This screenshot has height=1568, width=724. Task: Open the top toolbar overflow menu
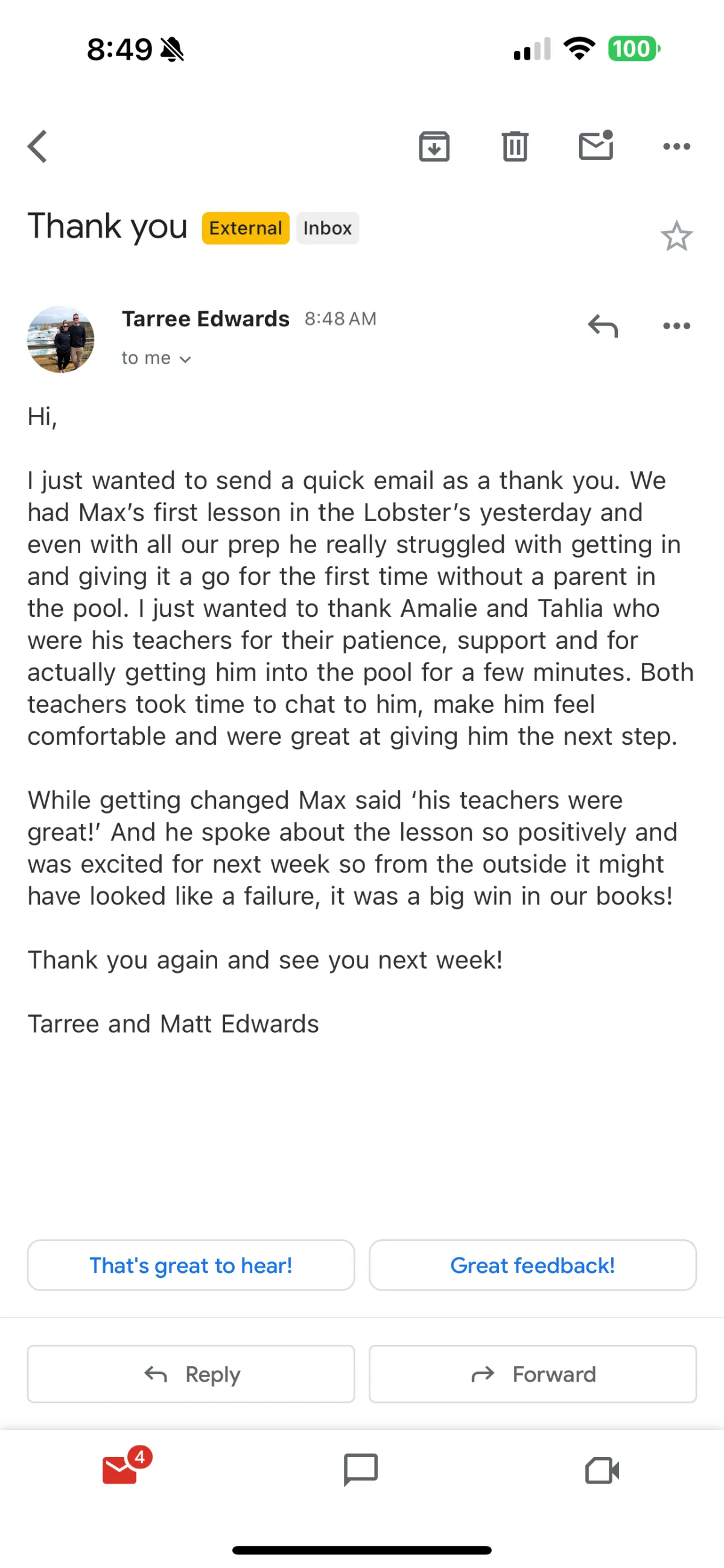click(x=676, y=147)
